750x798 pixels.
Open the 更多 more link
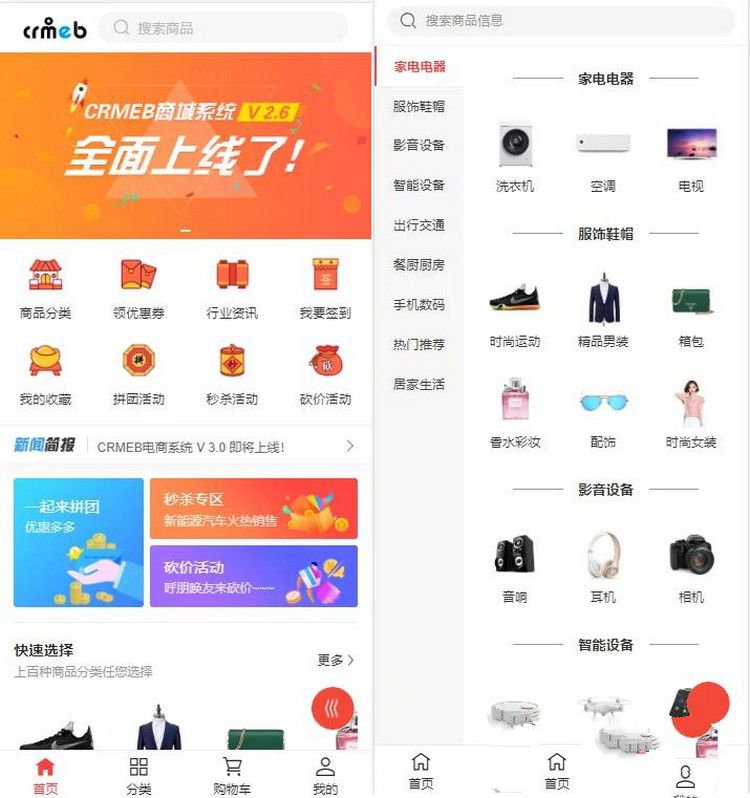pos(330,659)
